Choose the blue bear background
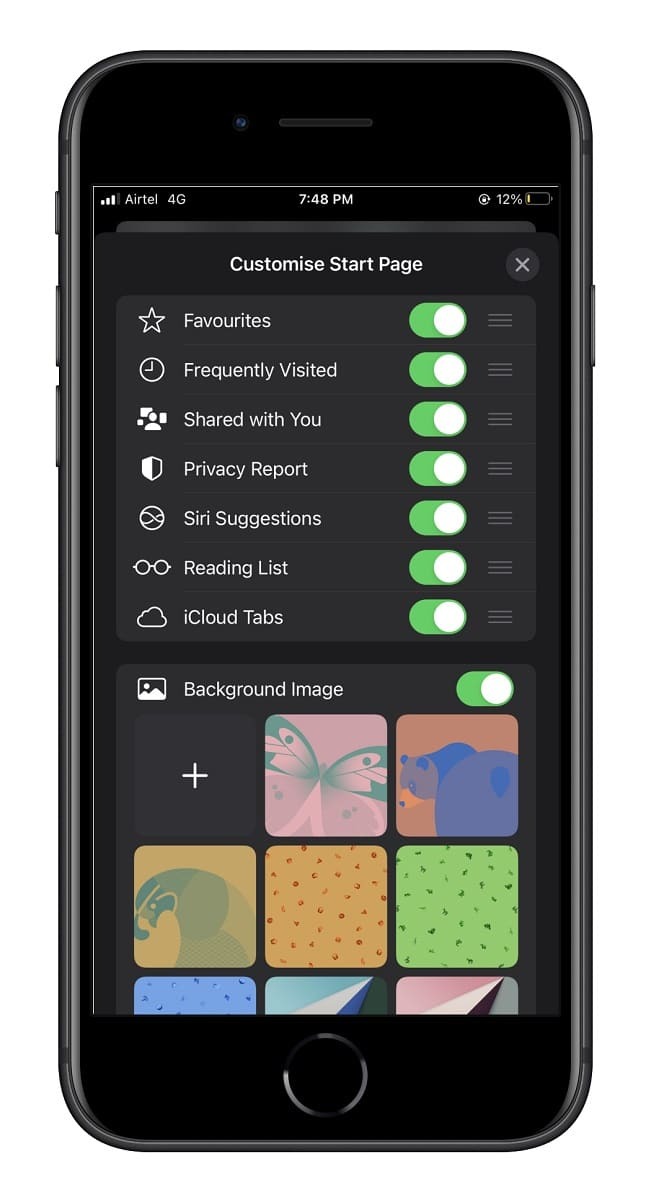651x1200 pixels. point(457,775)
